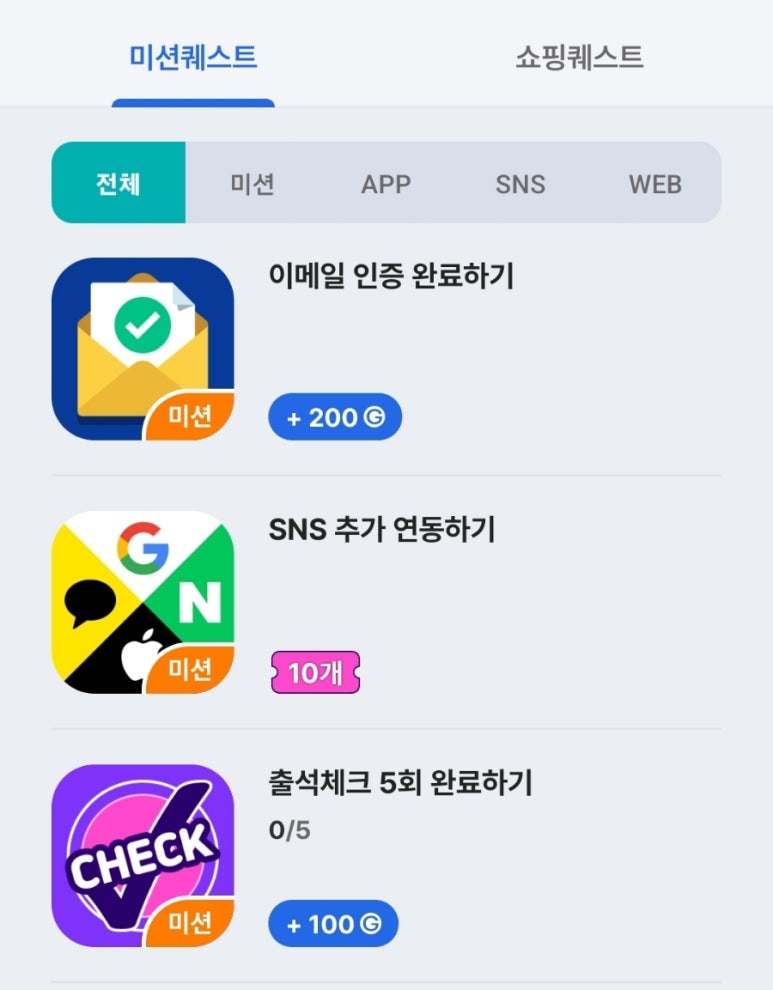Switch to the 쇼핑퀘스트 tab
The width and height of the screenshot is (773, 990).
pos(579,57)
